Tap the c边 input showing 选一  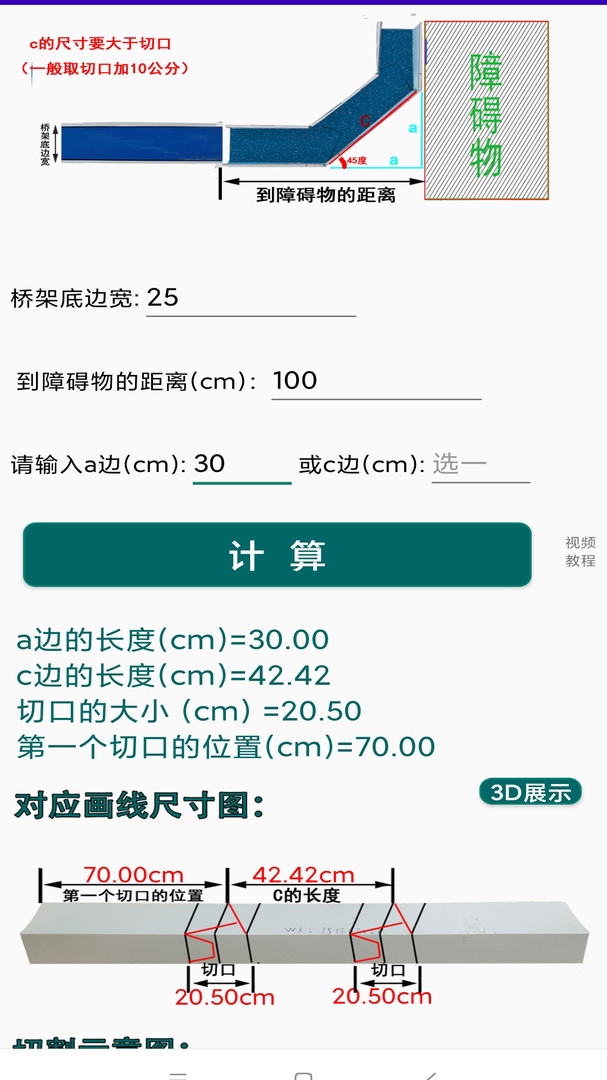tap(480, 464)
